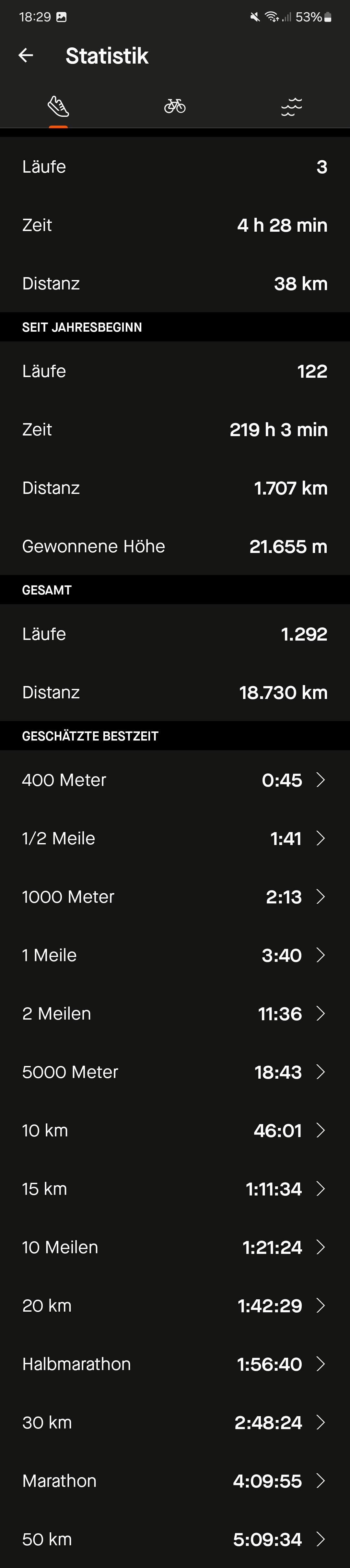This screenshot has width=350, height=1568.
Task: Switch to the cycling statistics tab
Action: click(x=175, y=106)
